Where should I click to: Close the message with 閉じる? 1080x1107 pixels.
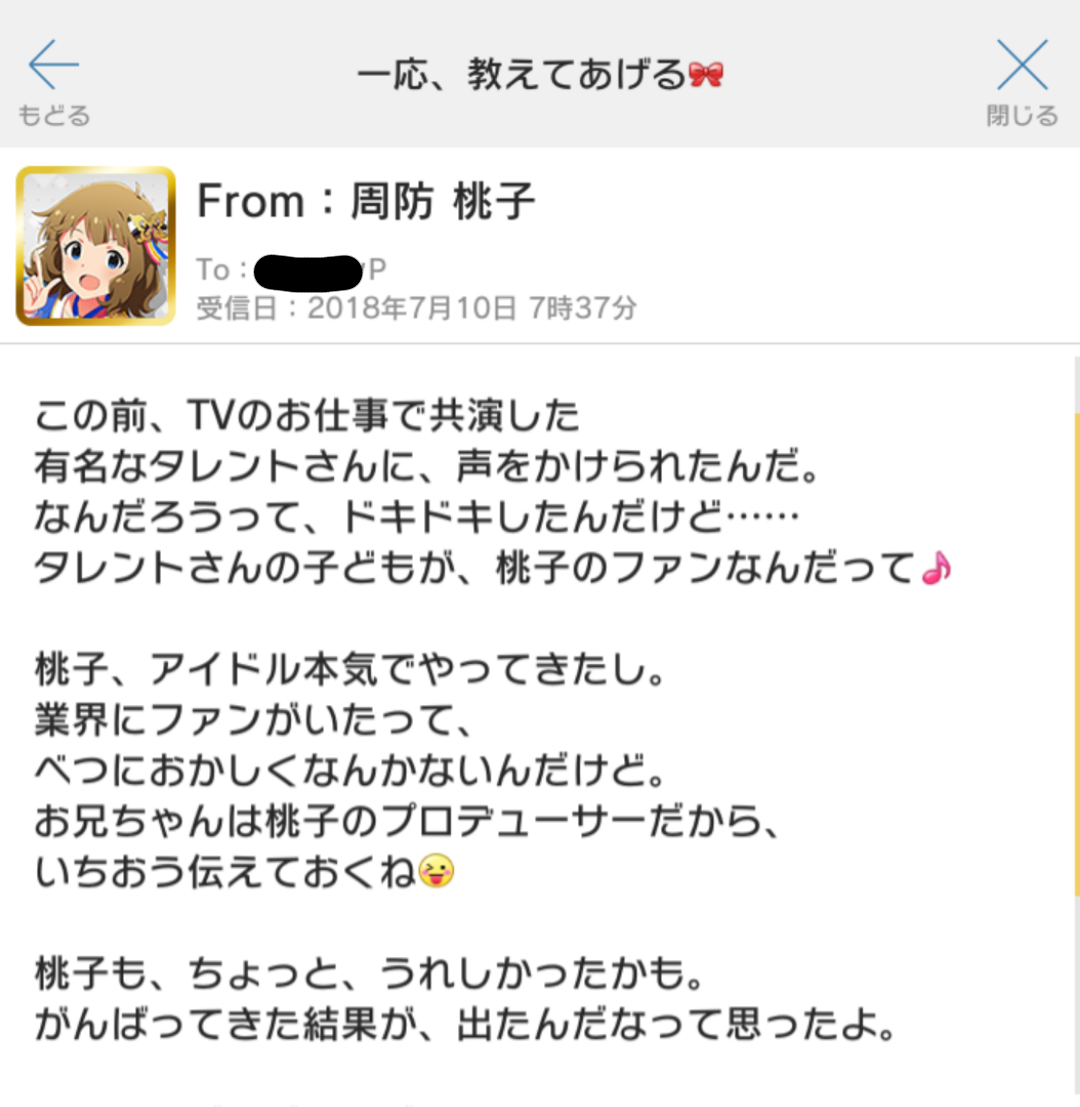[x=1022, y=80]
